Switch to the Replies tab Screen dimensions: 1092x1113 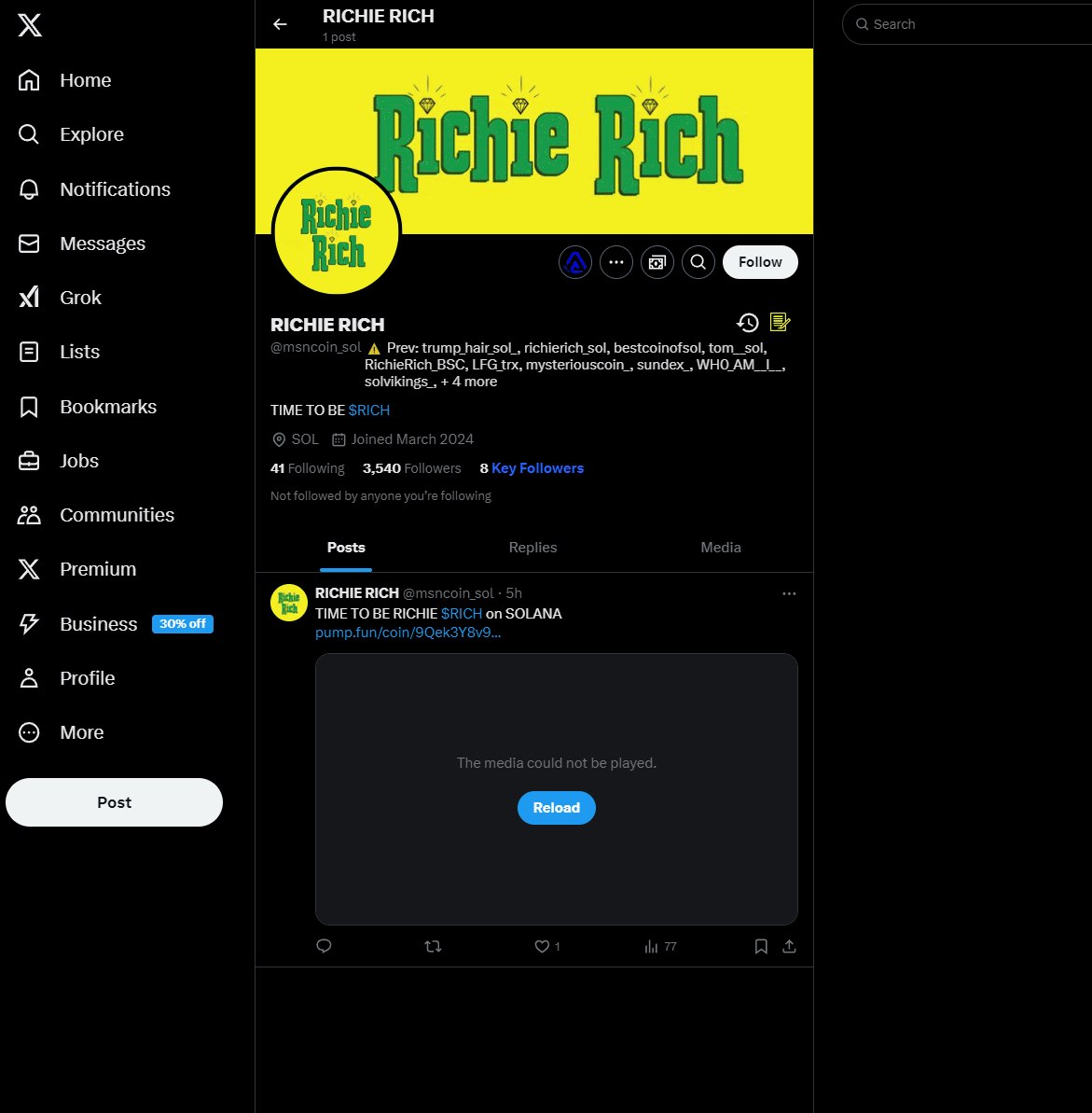click(532, 548)
